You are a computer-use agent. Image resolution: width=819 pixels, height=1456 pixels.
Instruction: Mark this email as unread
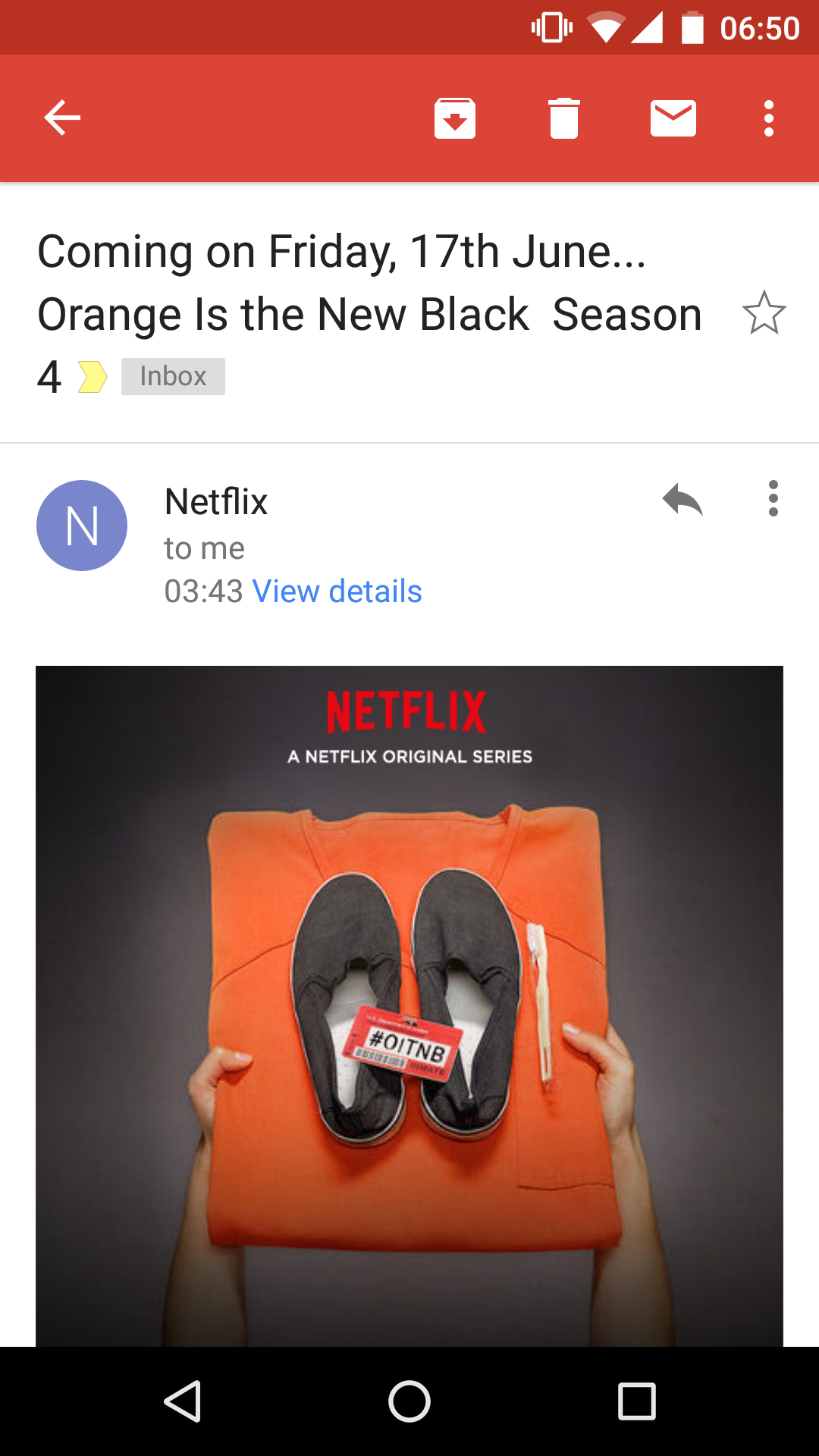(x=673, y=118)
